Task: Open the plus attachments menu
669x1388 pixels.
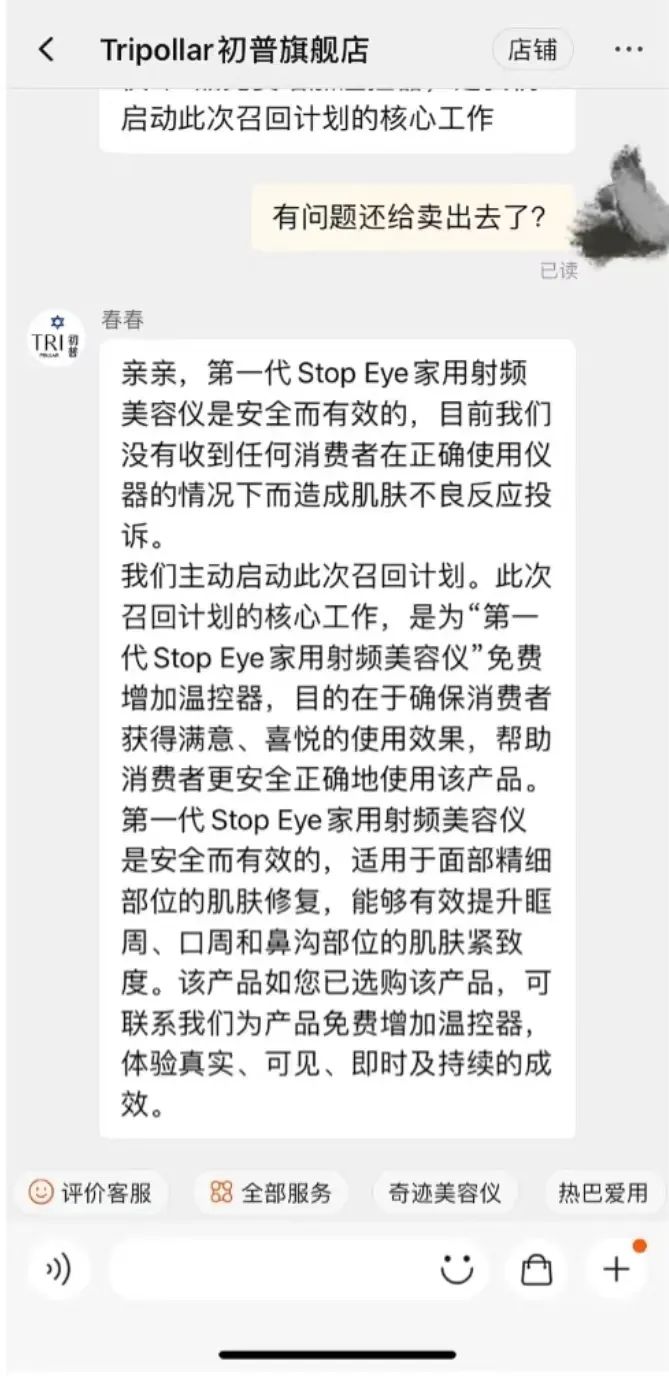Action: click(617, 1270)
